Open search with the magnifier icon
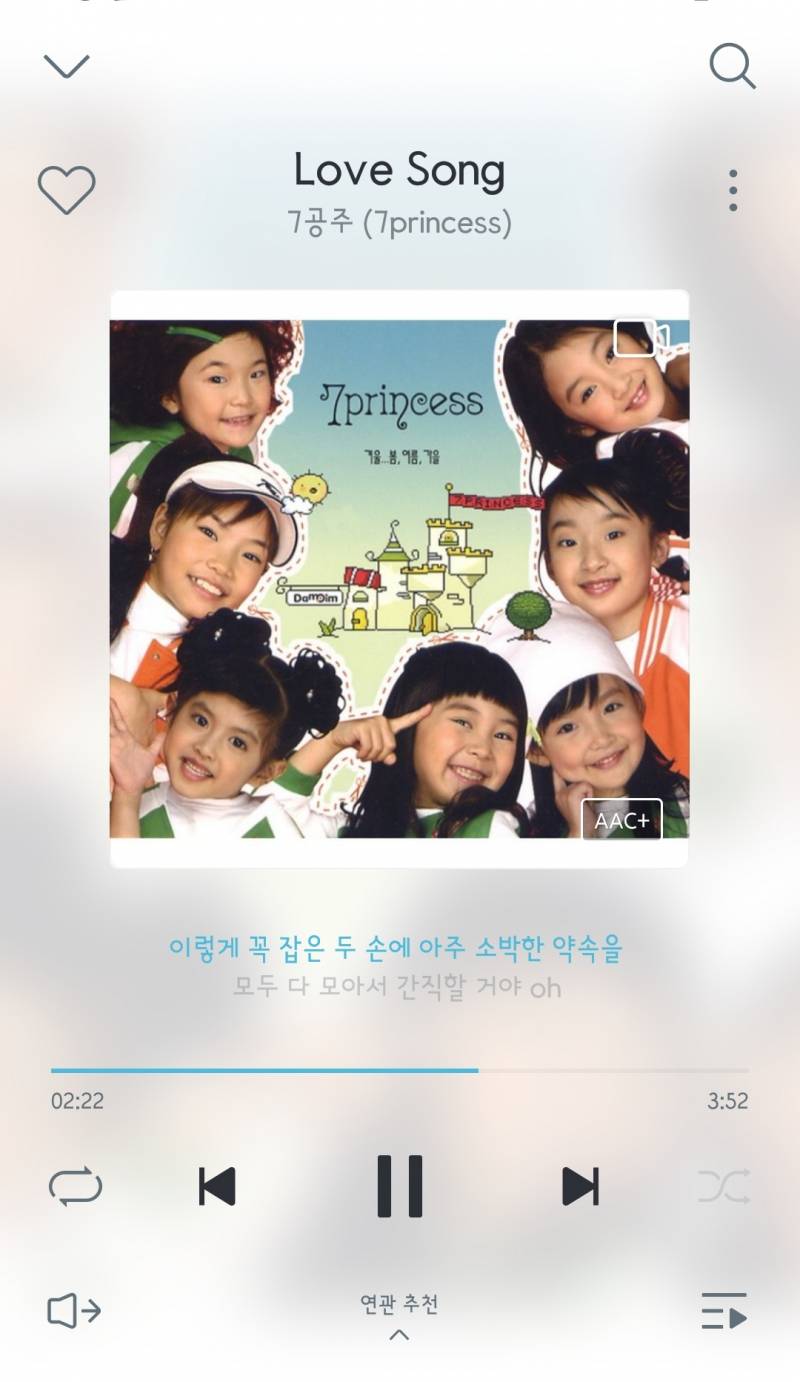Screen dimensions: 800x1382 point(731,67)
